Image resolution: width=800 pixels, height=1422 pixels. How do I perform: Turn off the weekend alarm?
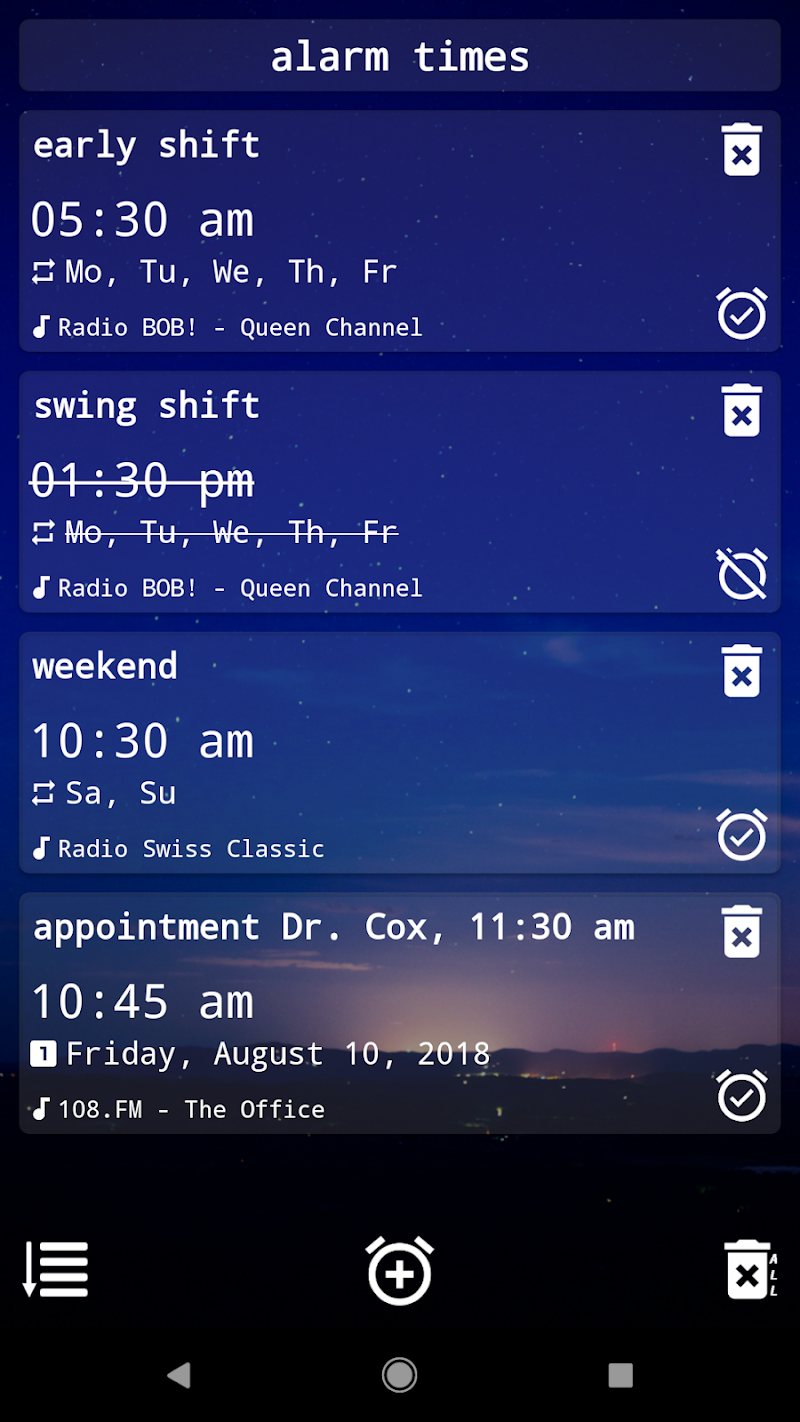coord(741,835)
